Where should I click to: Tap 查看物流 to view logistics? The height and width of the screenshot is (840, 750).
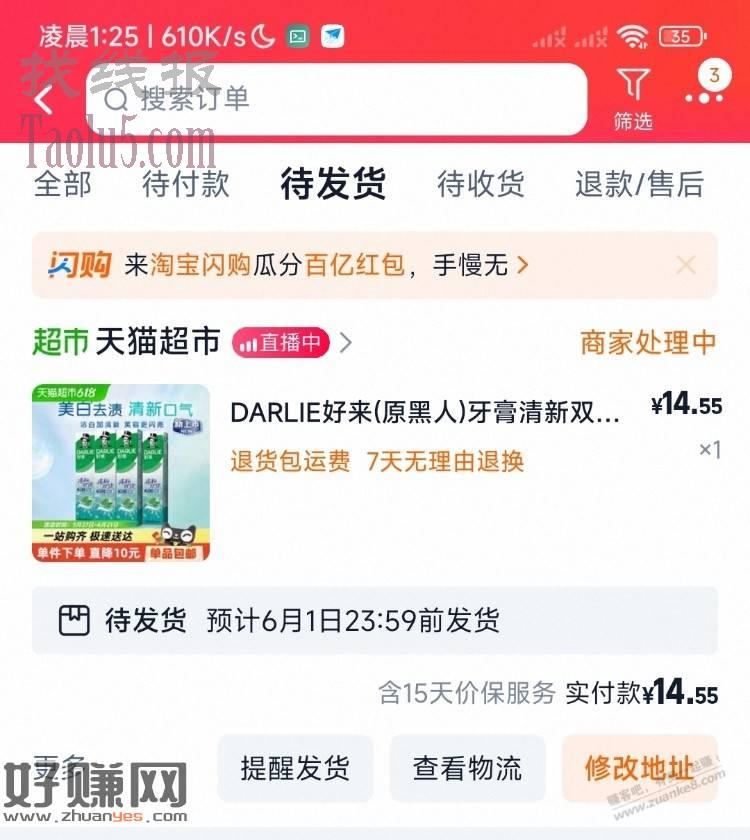(x=467, y=768)
